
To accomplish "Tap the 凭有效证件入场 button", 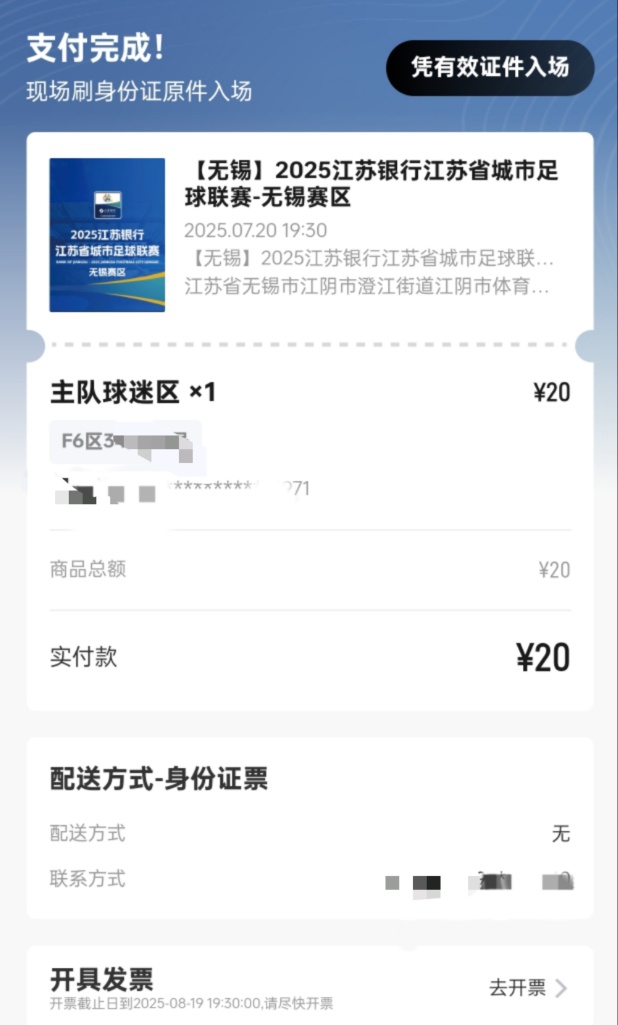I will pos(490,67).
